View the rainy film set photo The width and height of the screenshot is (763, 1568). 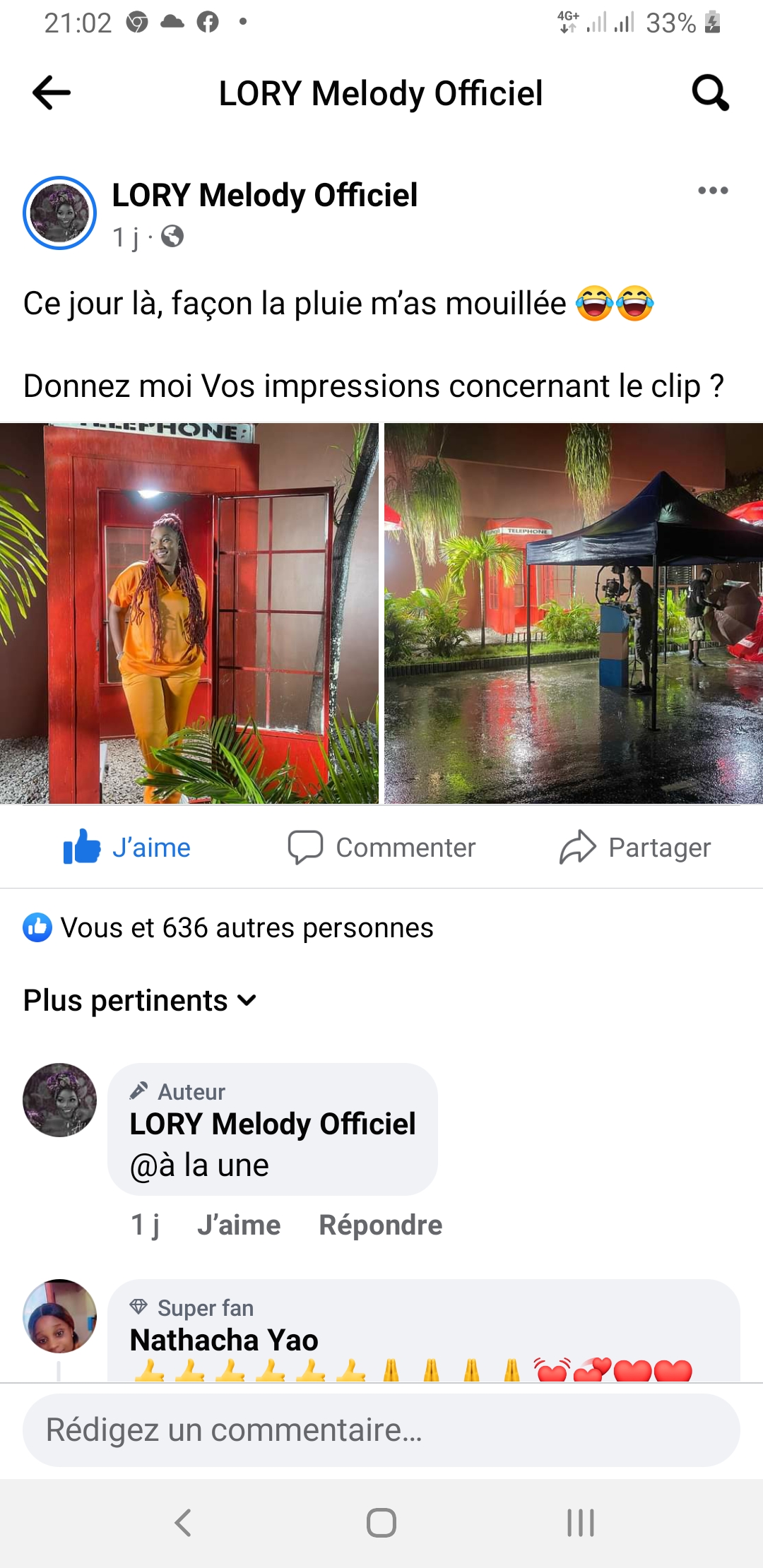click(x=573, y=613)
